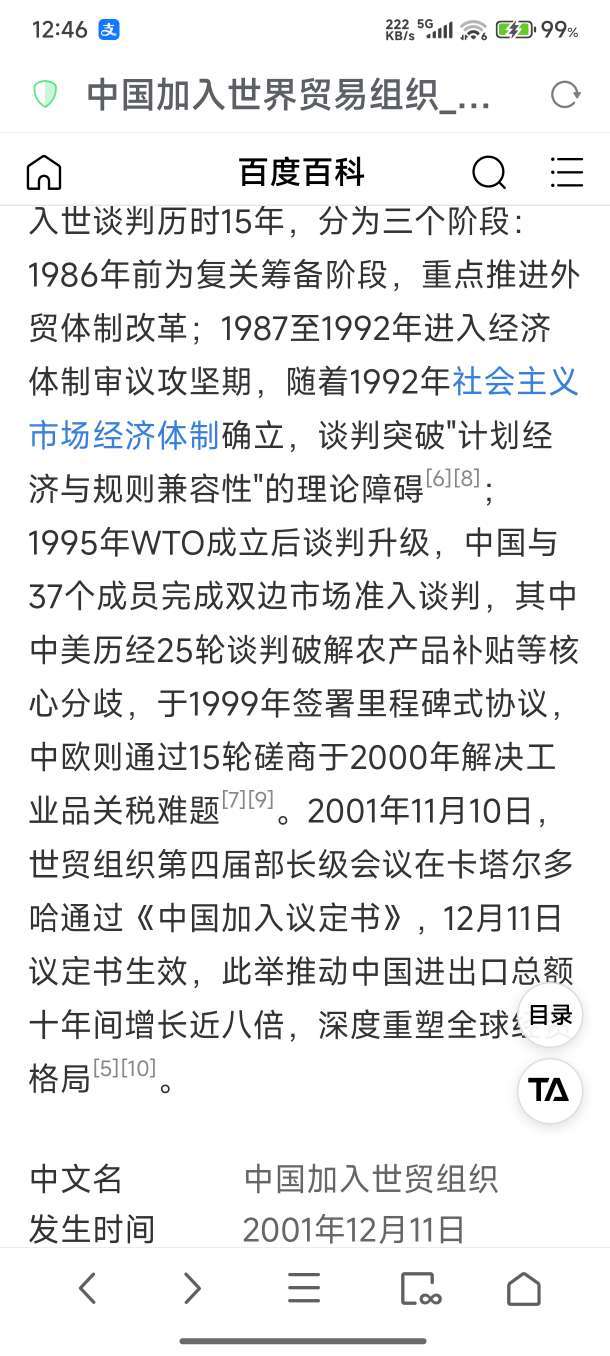Tap the address bar showing 中国加入世界贸易组织

290,95
